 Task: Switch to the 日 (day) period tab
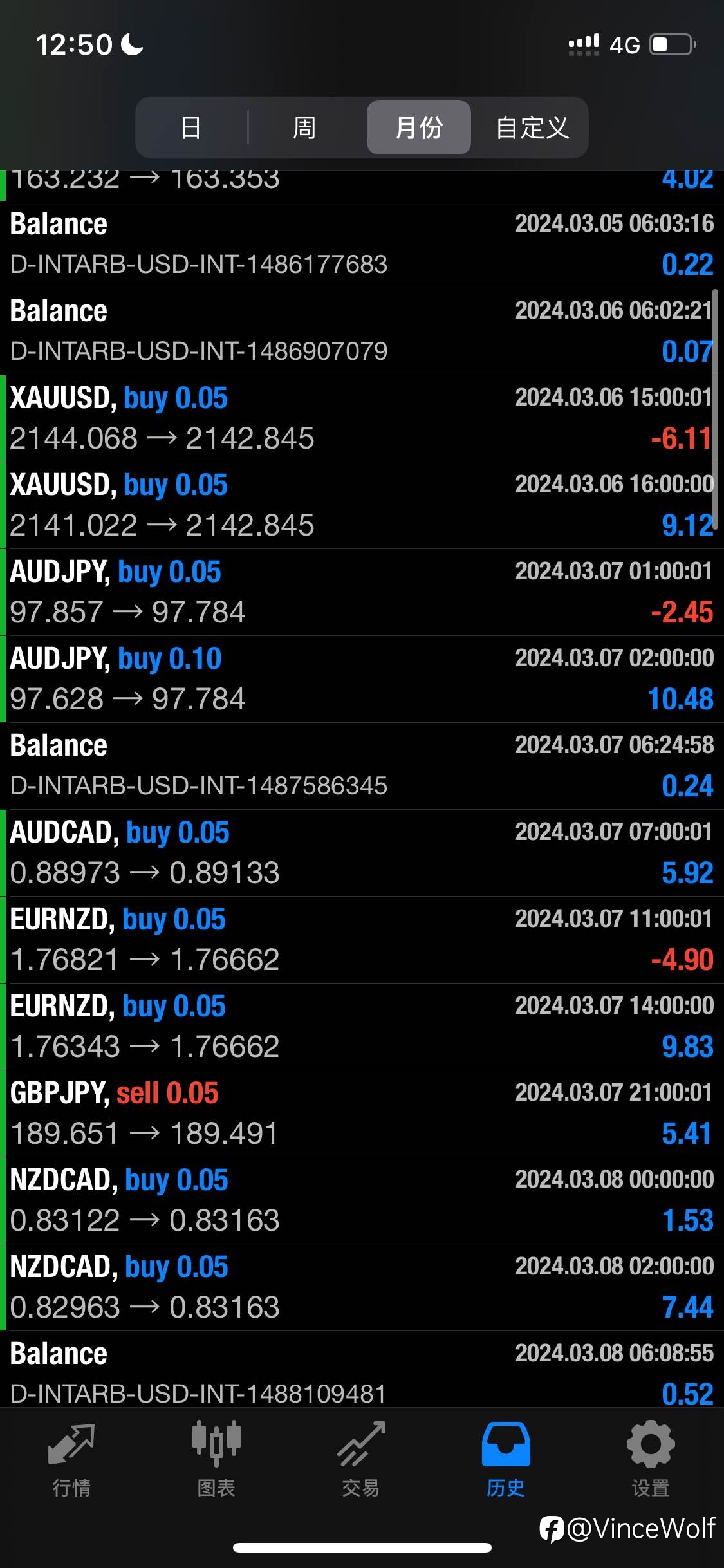click(x=191, y=127)
